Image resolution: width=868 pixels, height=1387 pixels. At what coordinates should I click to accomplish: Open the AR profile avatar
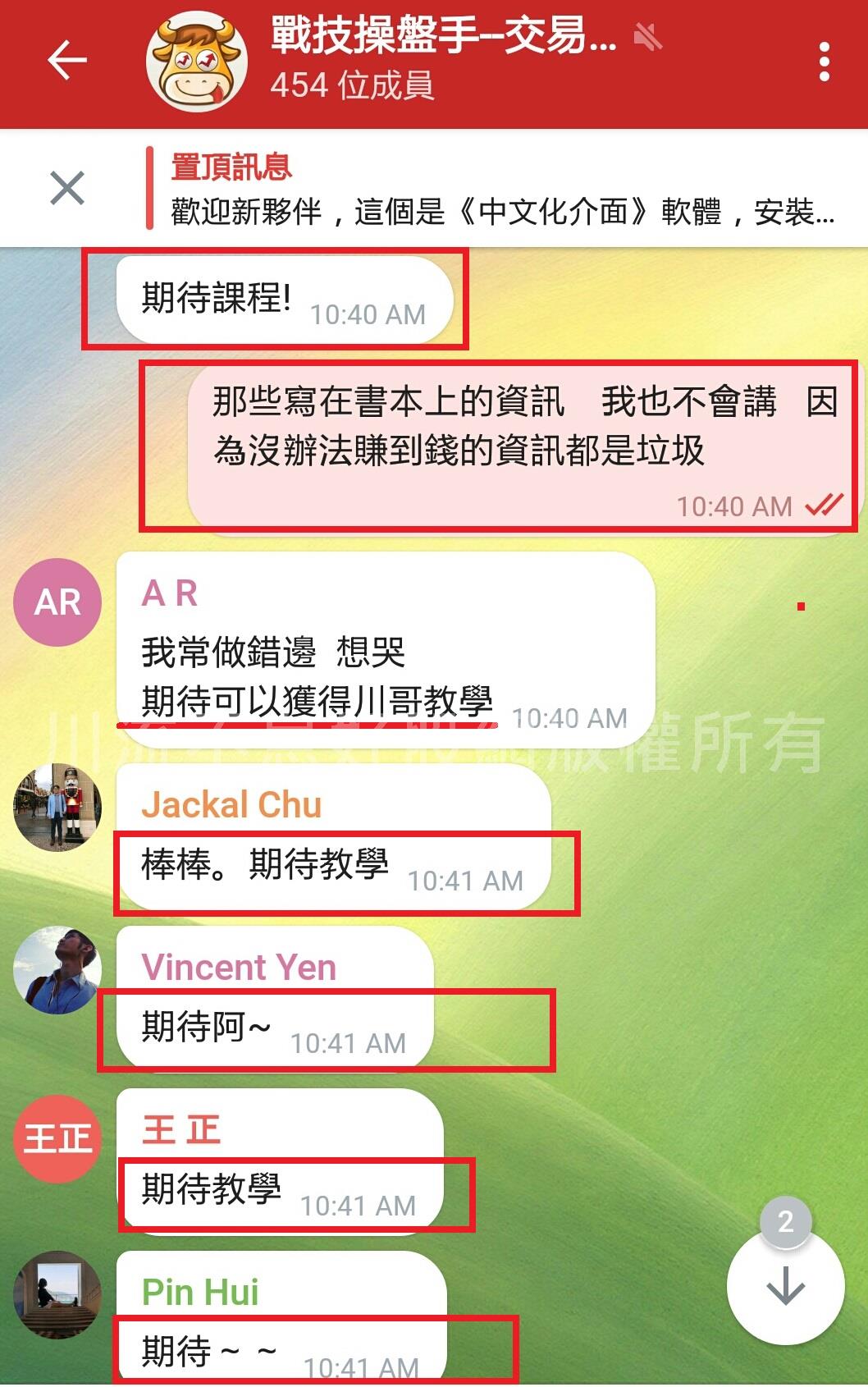coord(57,602)
